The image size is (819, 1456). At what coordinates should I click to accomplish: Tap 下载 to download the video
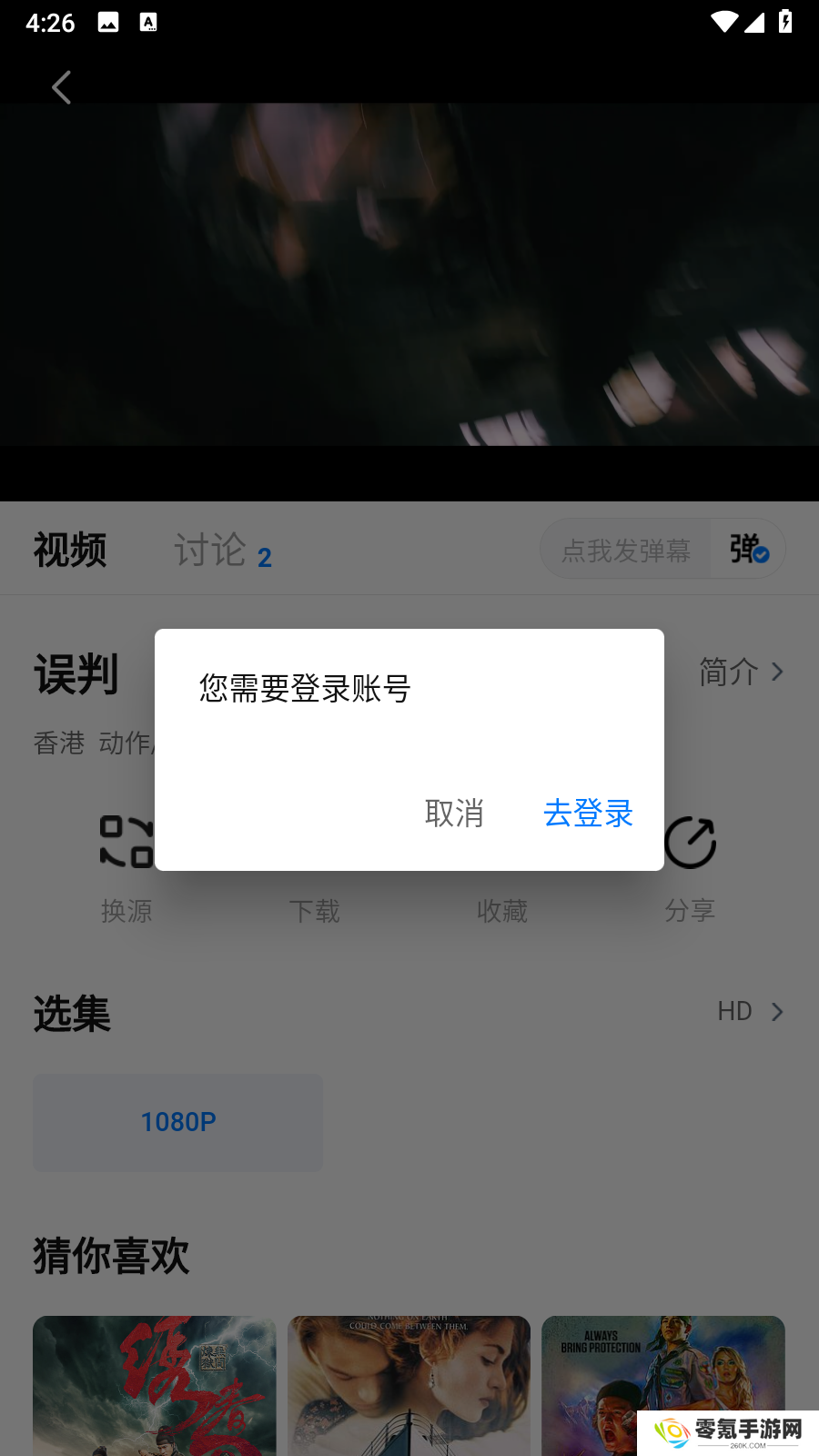[314, 910]
